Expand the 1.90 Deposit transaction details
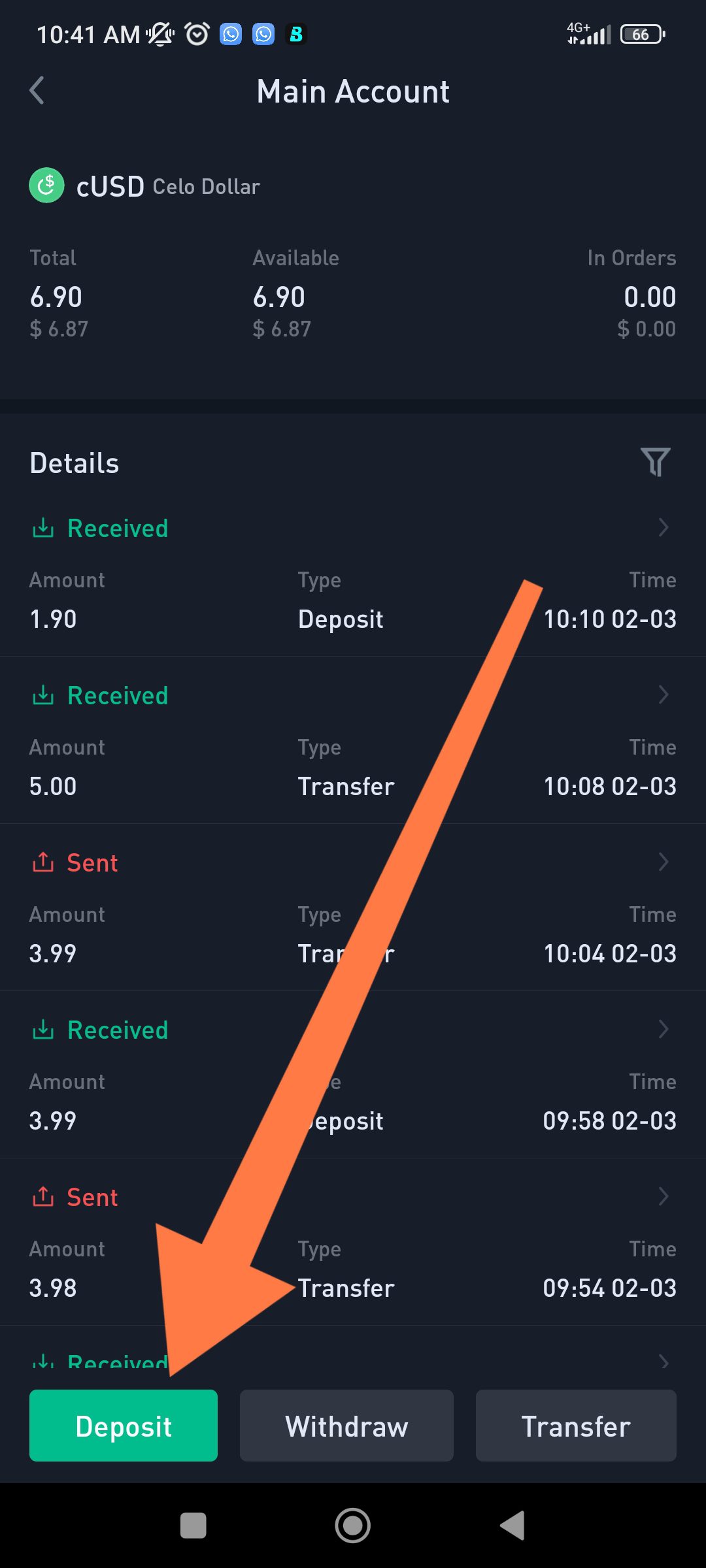706x1568 pixels. pyautogui.click(x=663, y=527)
